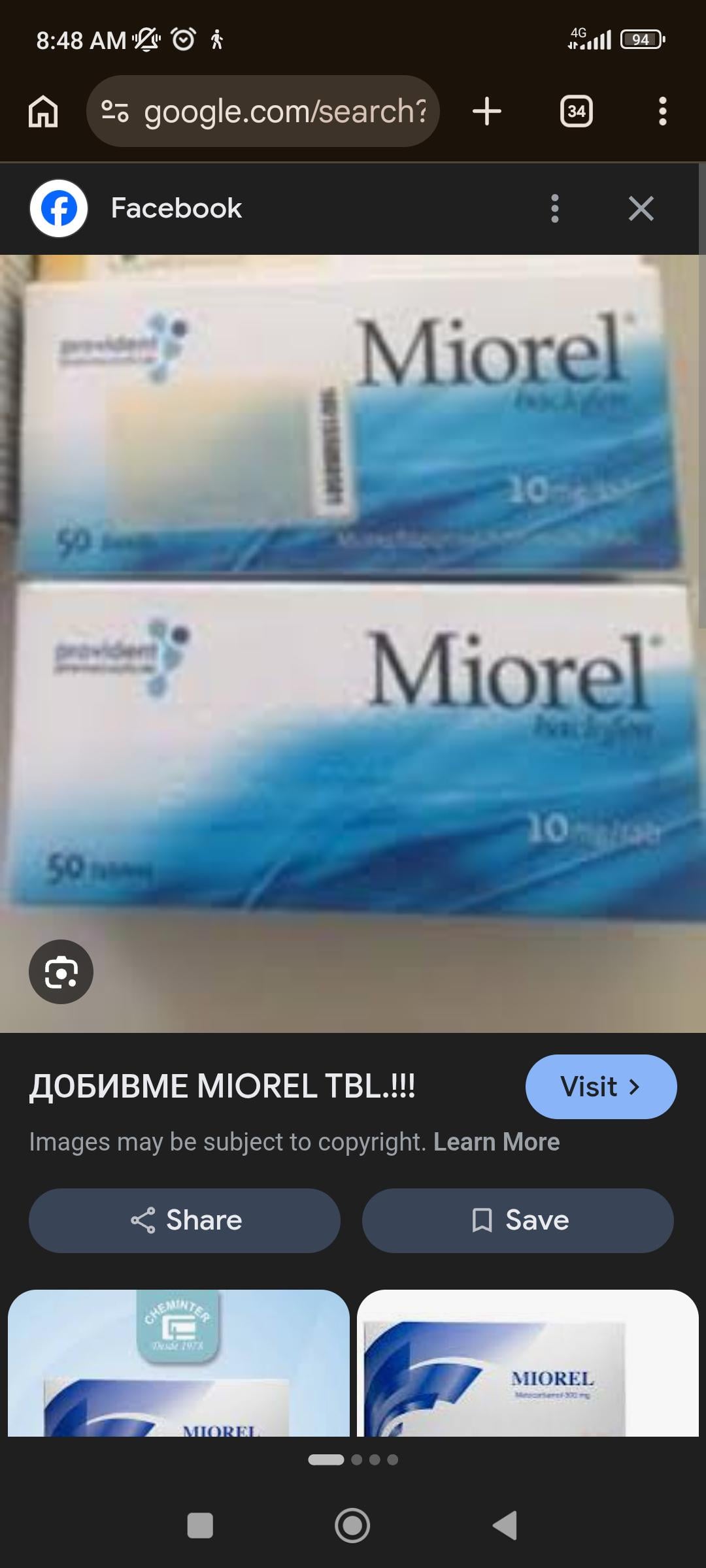Open a new browser tab
Image resolution: width=706 pixels, height=1568 pixels.
point(486,111)
